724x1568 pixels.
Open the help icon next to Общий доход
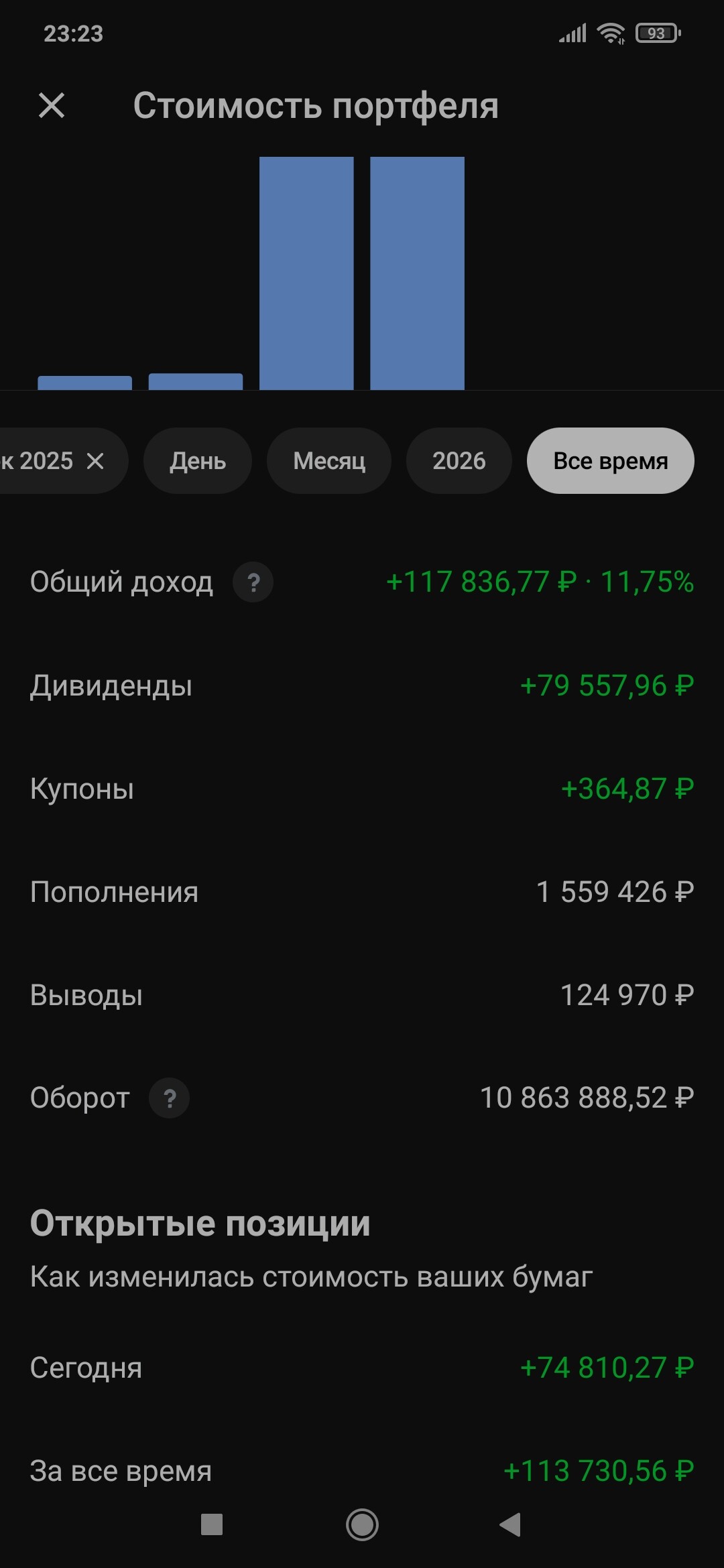(253, 582)
